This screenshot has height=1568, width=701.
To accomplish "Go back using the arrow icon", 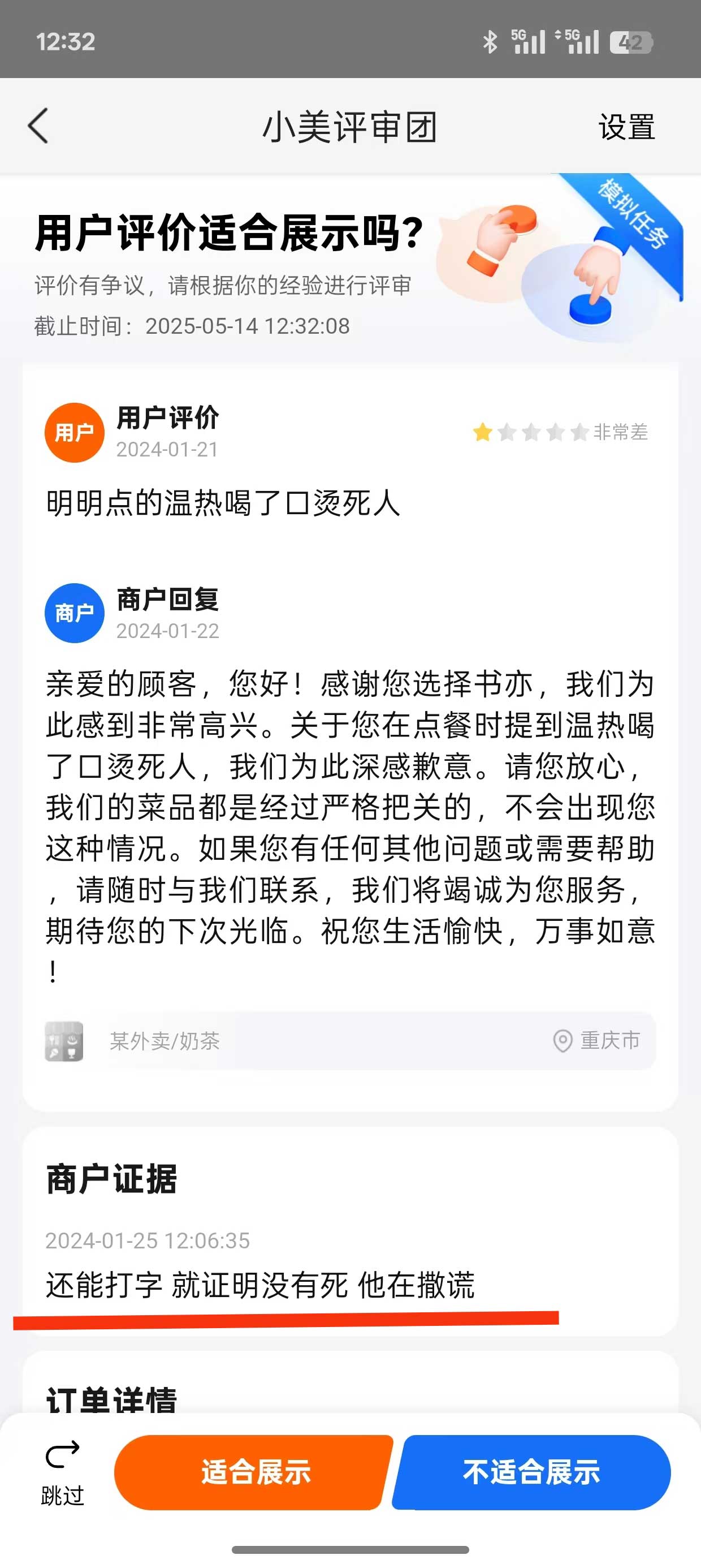I will [38, 127].
